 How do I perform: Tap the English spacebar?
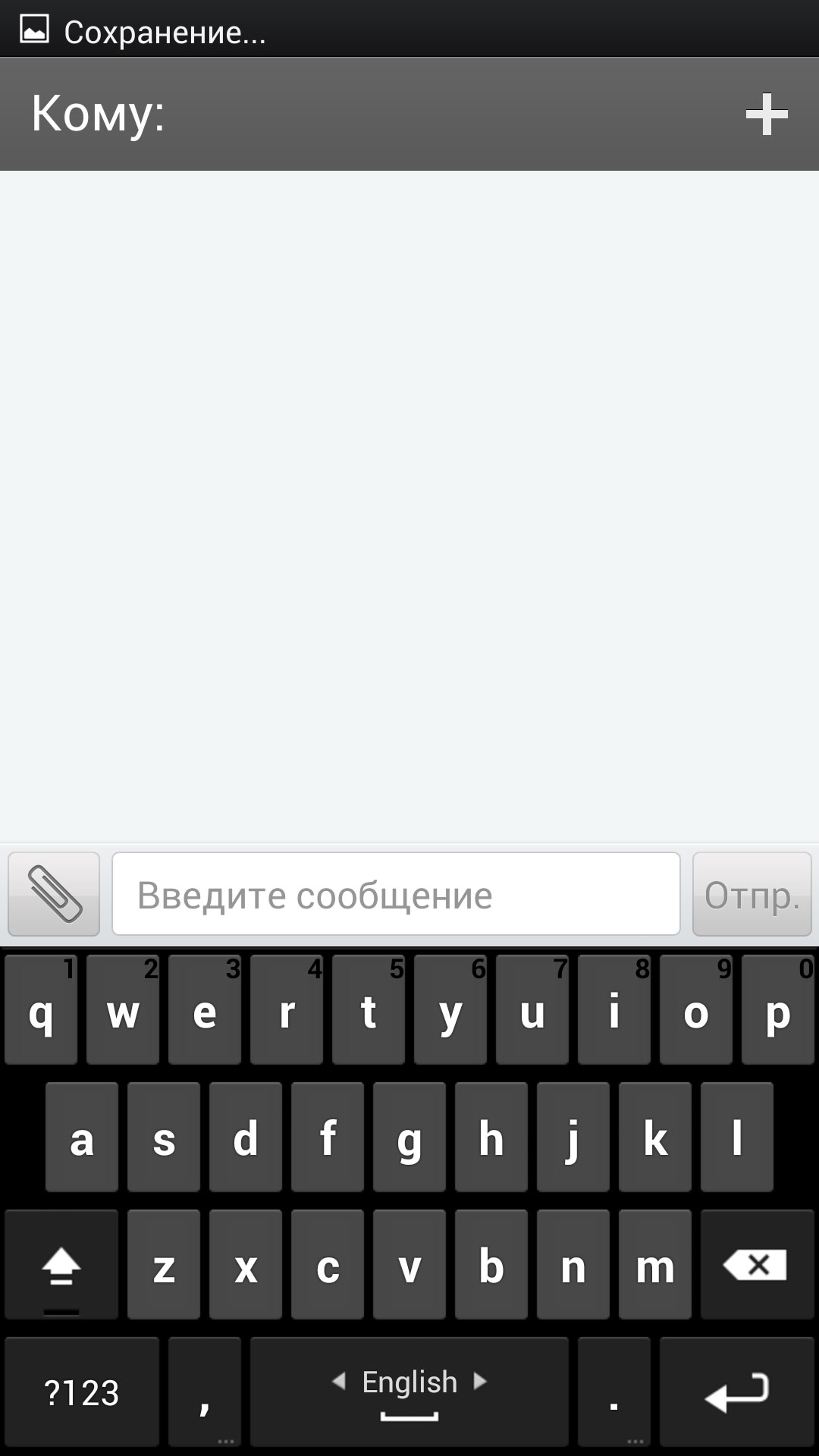tap(409, 1392)
